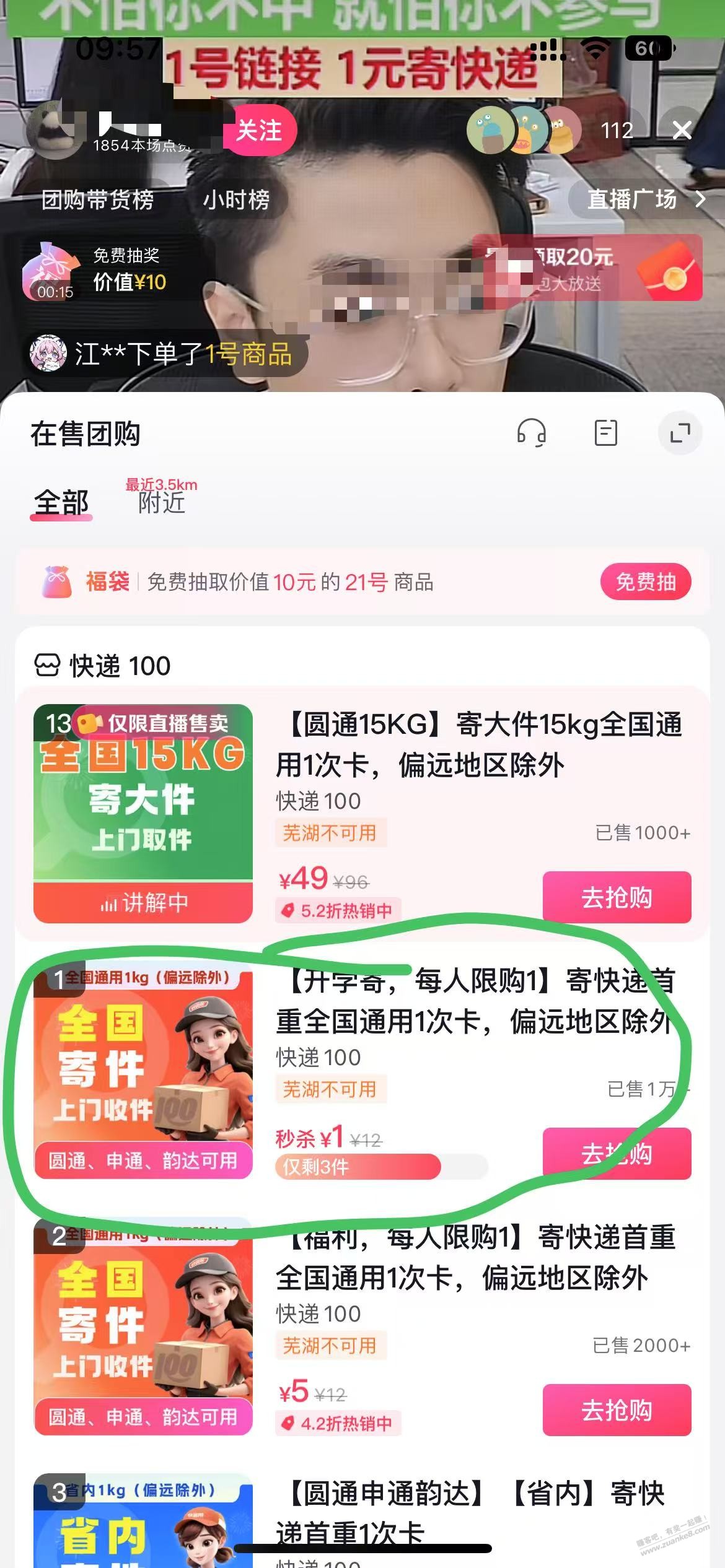Switch to the 附近 tab
725x1568 pixels.
click(161, 500)
